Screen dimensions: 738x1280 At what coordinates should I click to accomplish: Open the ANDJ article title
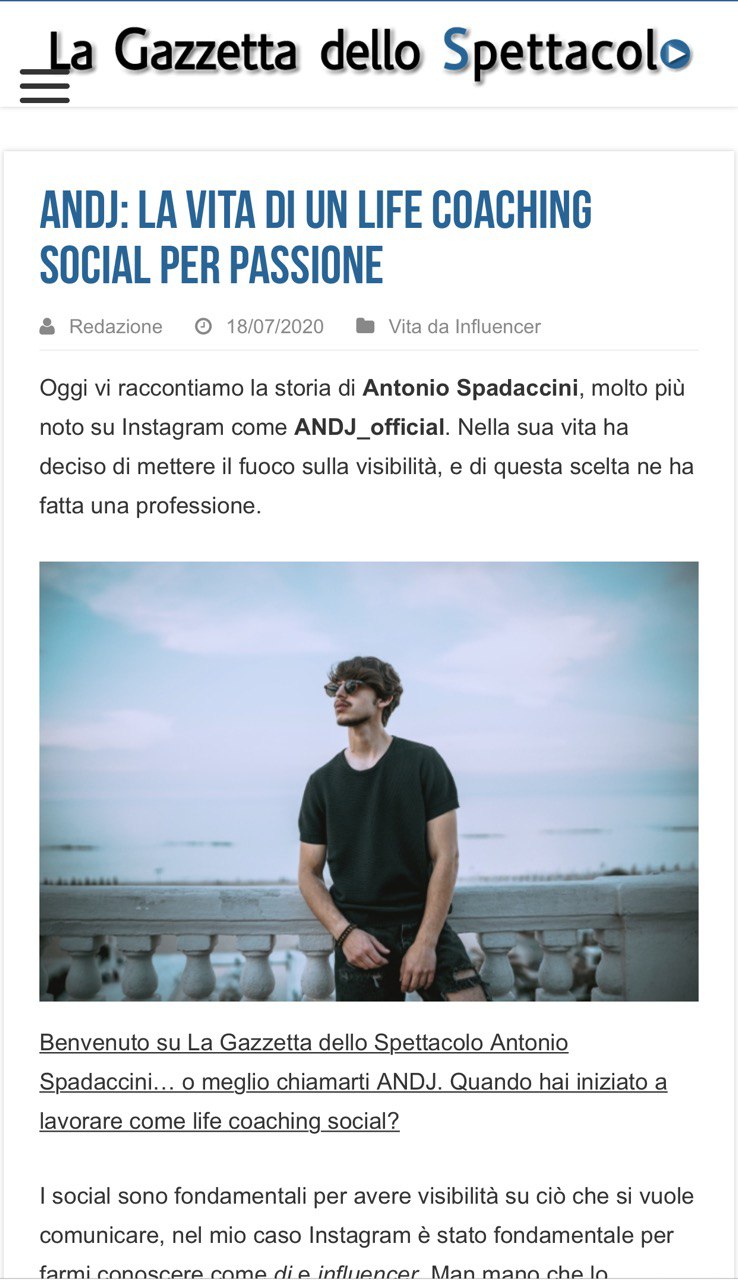click(x=315, y=238)
